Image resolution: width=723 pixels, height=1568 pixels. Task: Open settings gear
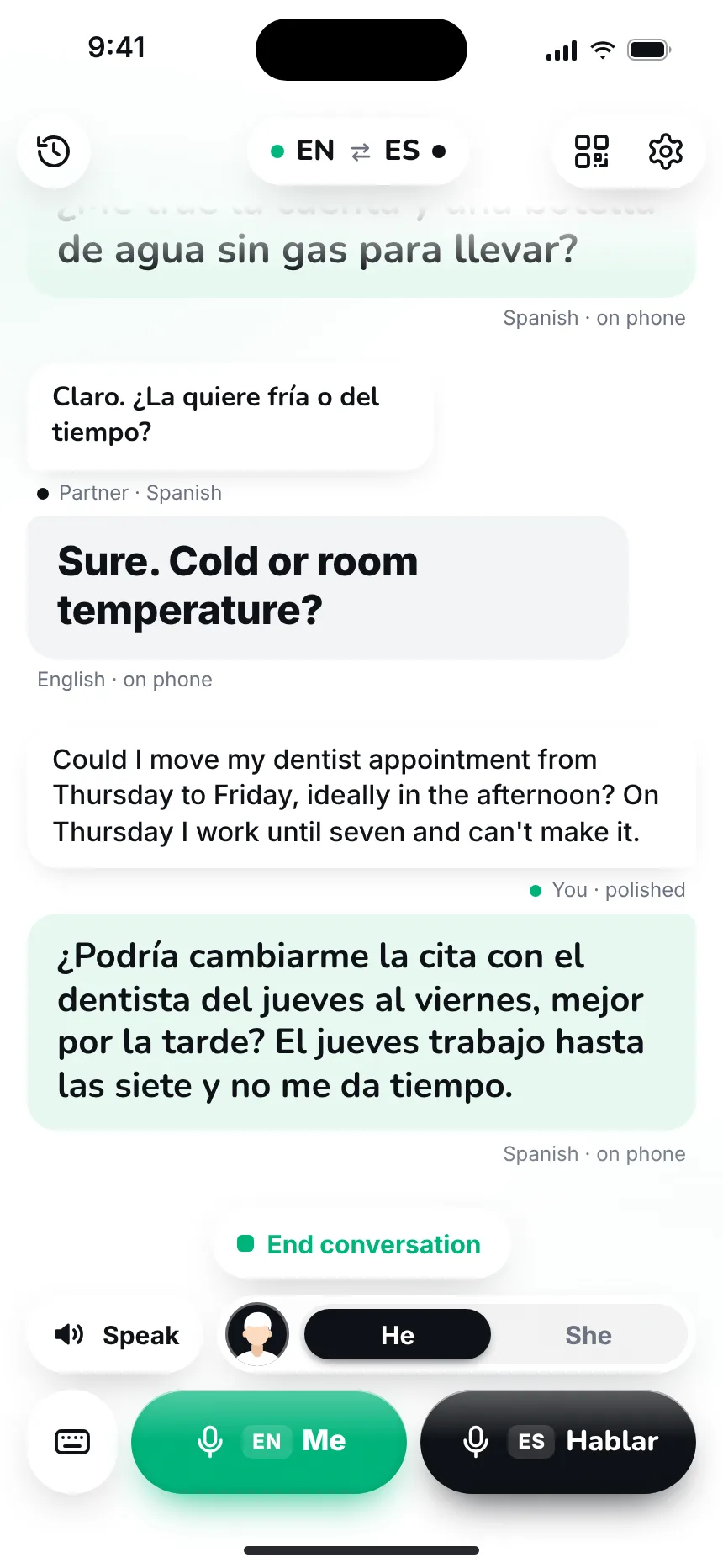pyautogui.click(x=666, y=151)
